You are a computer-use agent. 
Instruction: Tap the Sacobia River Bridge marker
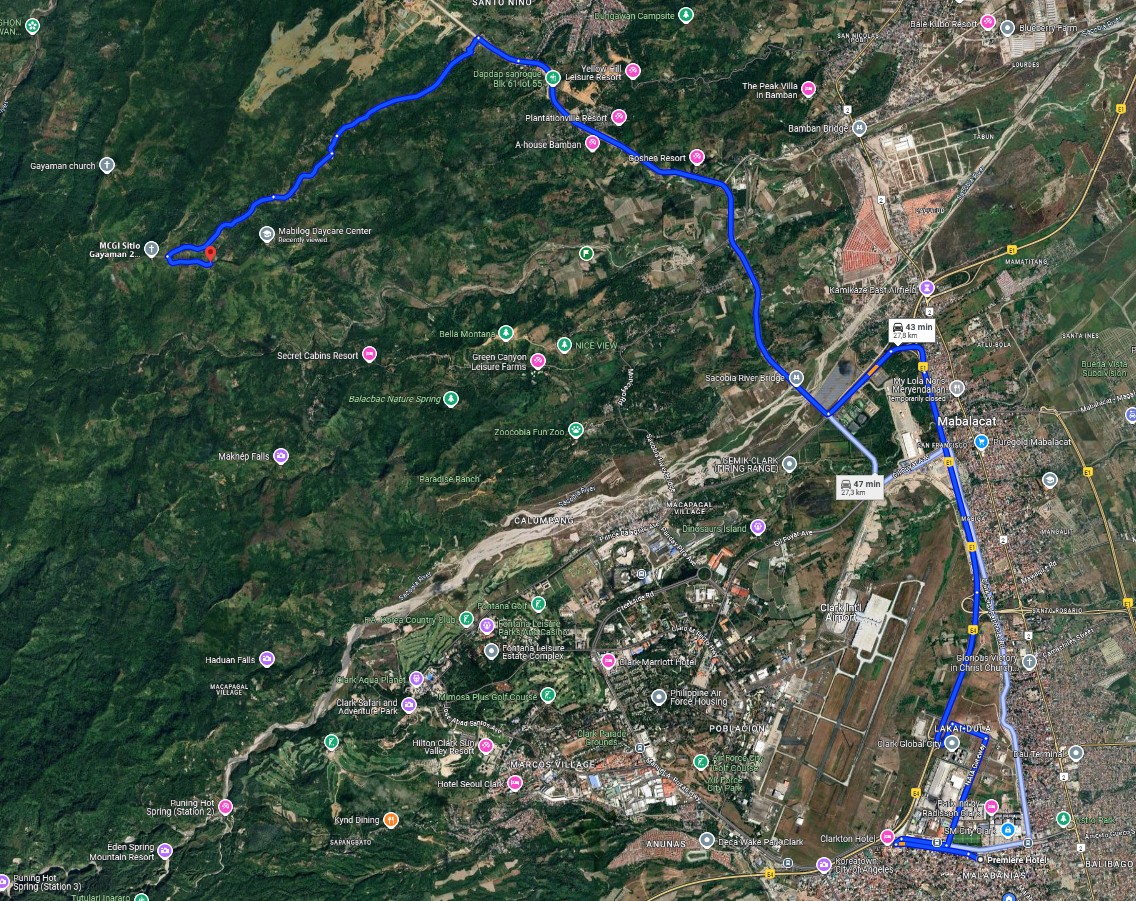pos(796,378)
